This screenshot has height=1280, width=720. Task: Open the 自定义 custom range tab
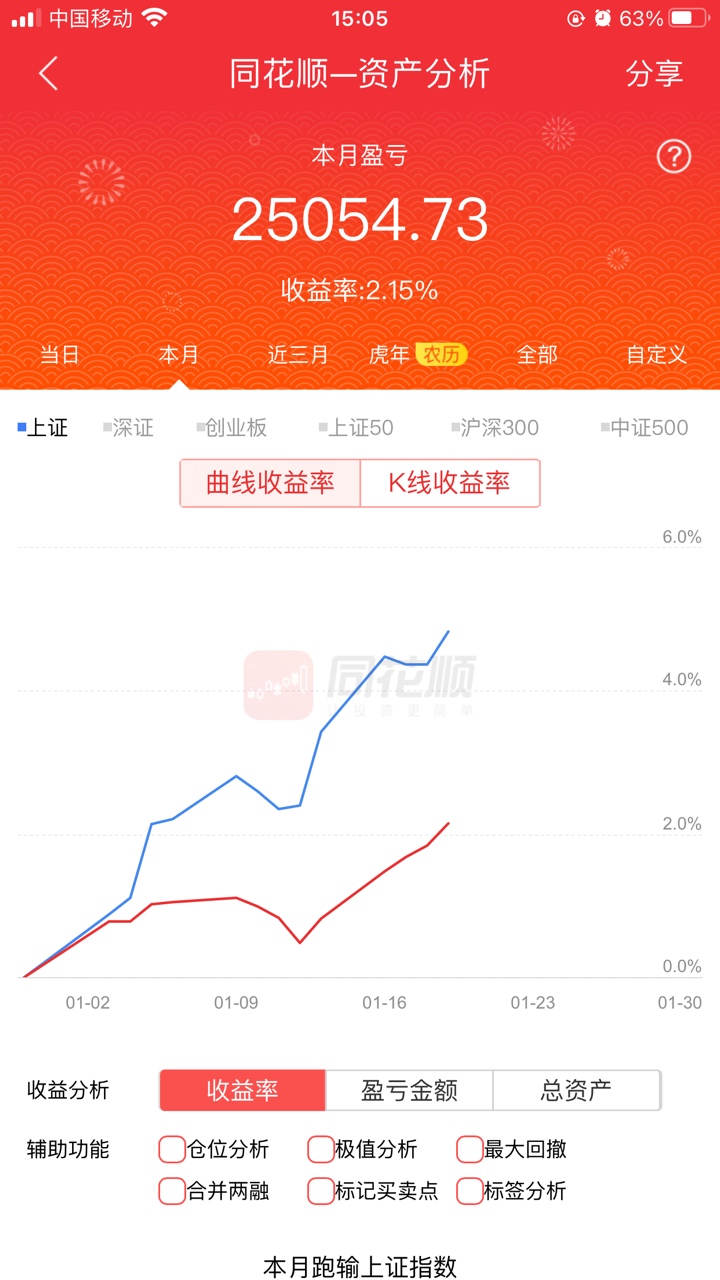click(656, 355)
